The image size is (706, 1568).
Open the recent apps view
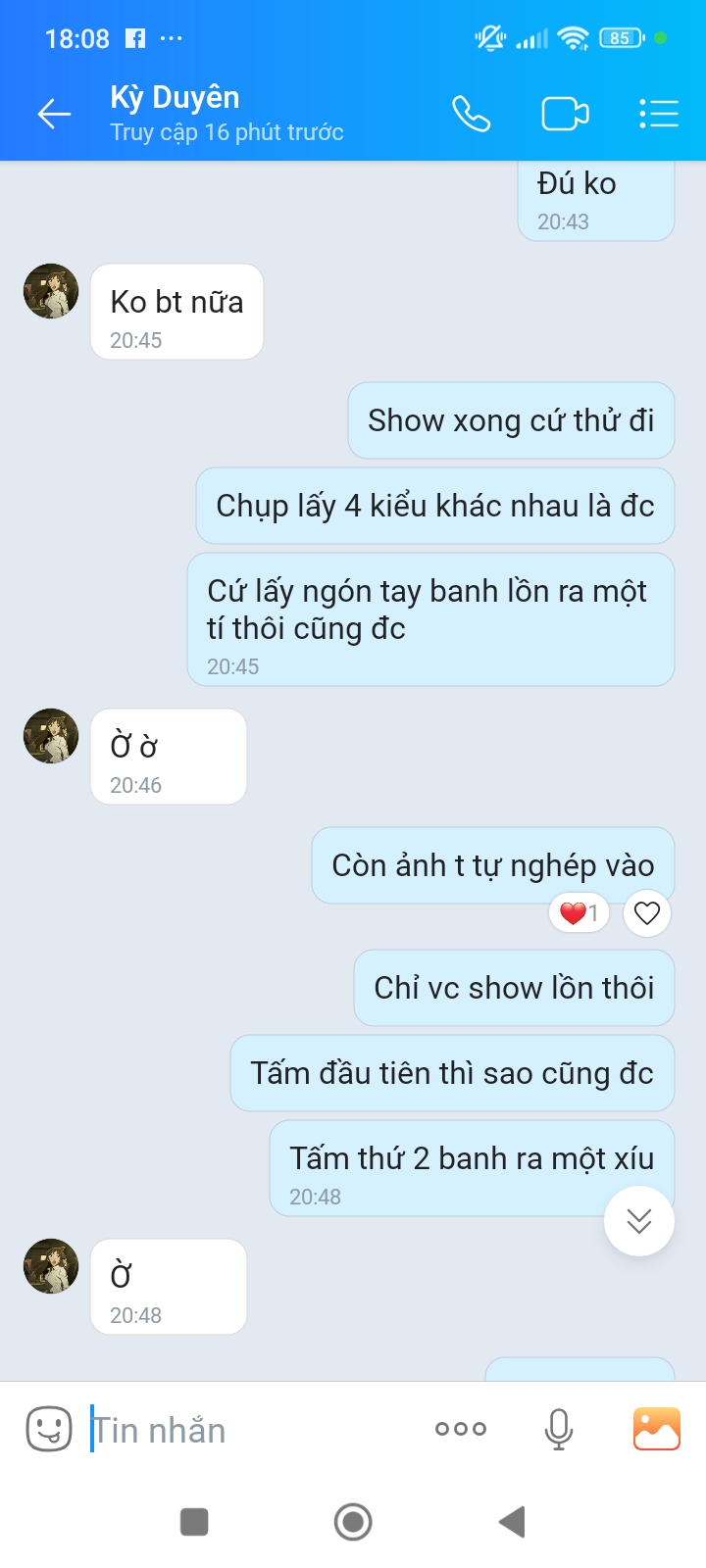194,1522
